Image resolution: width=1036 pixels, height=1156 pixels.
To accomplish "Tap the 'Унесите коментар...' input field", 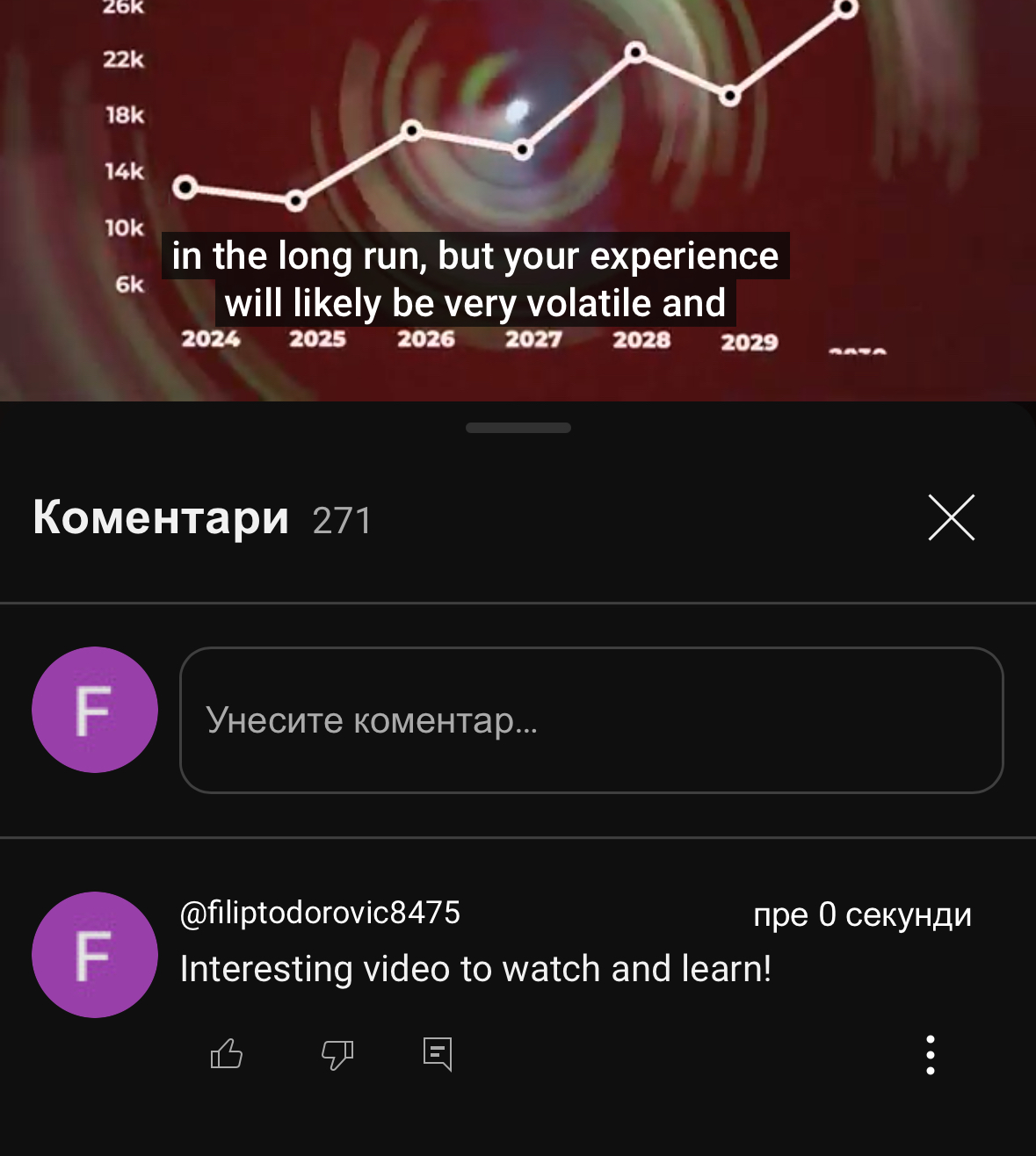I will 590,720.
